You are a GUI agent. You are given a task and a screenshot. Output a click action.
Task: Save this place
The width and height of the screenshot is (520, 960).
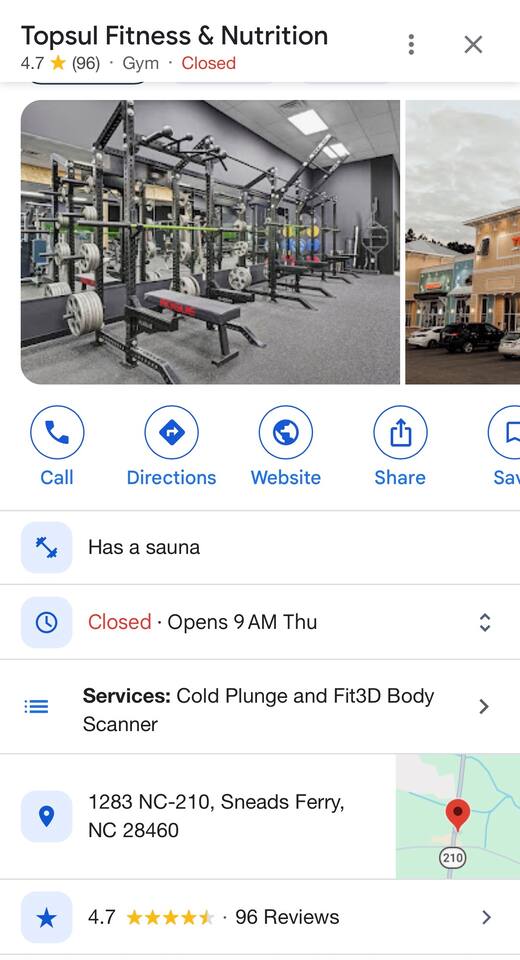[505, 446]
